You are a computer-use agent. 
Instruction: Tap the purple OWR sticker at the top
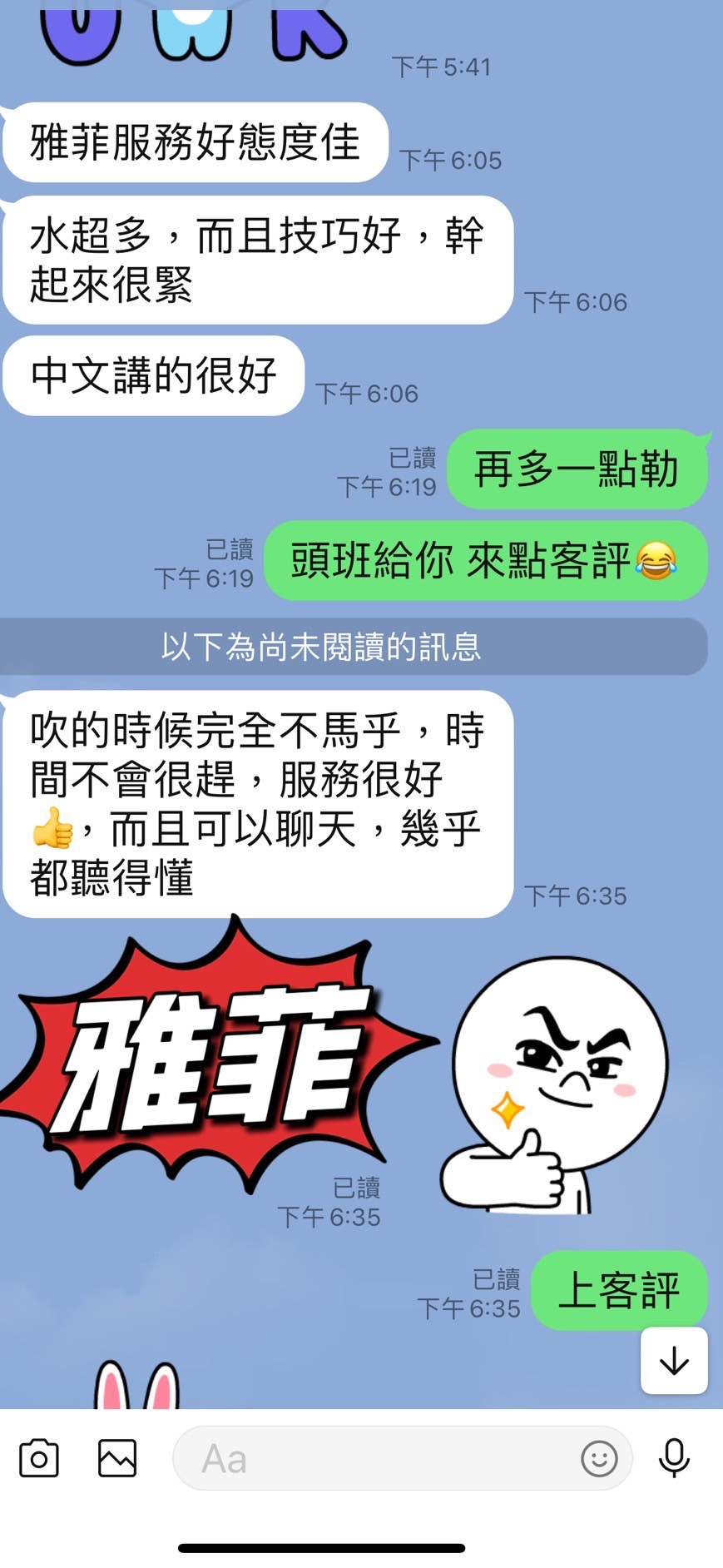click(191, 29)
